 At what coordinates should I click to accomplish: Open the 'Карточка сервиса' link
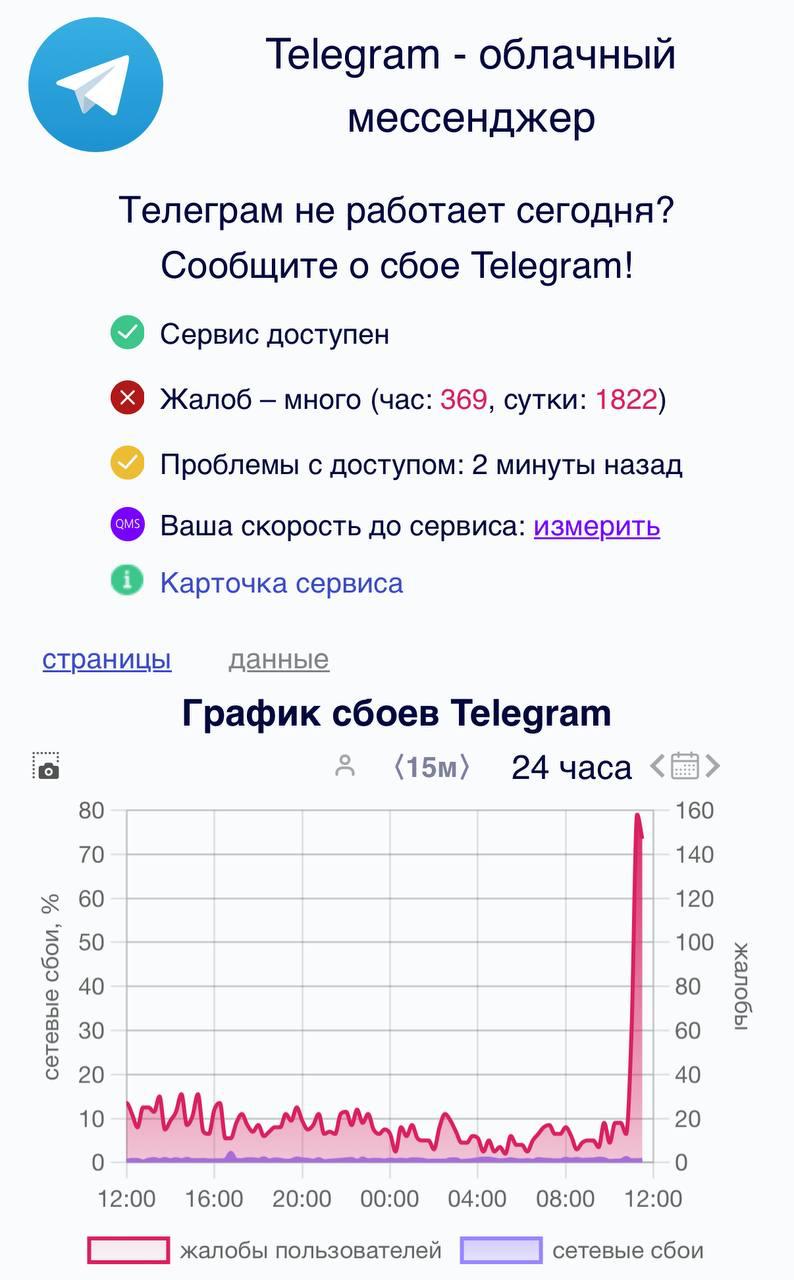281,583
